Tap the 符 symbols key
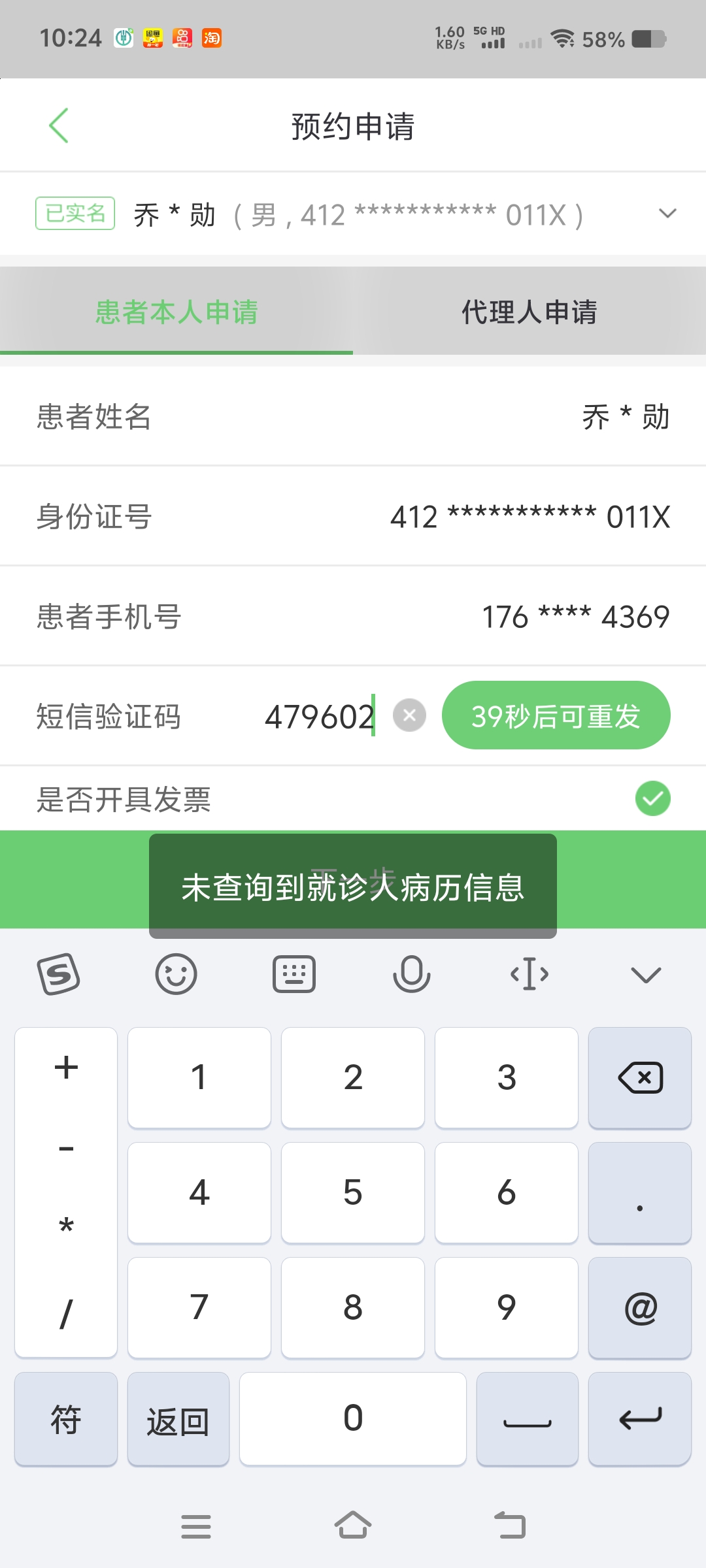 pos(65,1419)
